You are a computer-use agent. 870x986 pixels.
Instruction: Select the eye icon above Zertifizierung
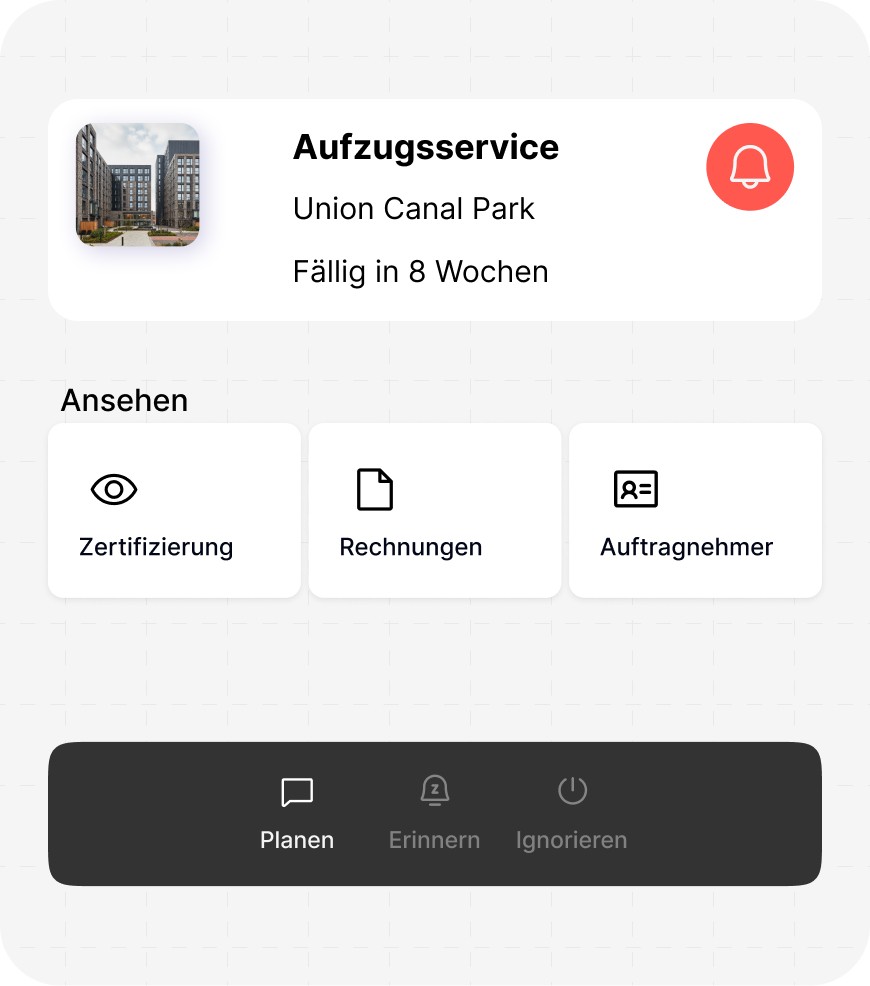[x=113, y=489]
